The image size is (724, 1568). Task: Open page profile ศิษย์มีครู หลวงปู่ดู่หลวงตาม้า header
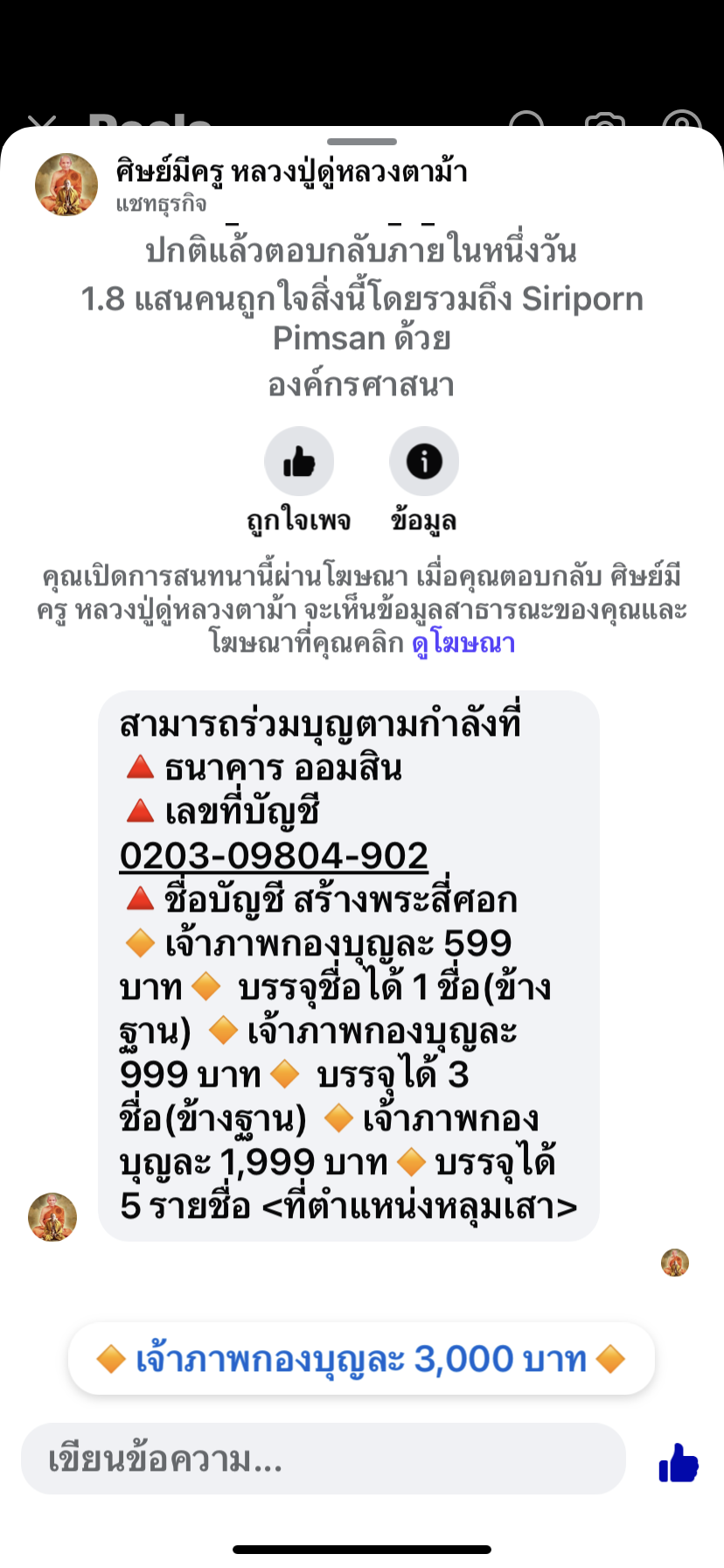pos(291,171)
